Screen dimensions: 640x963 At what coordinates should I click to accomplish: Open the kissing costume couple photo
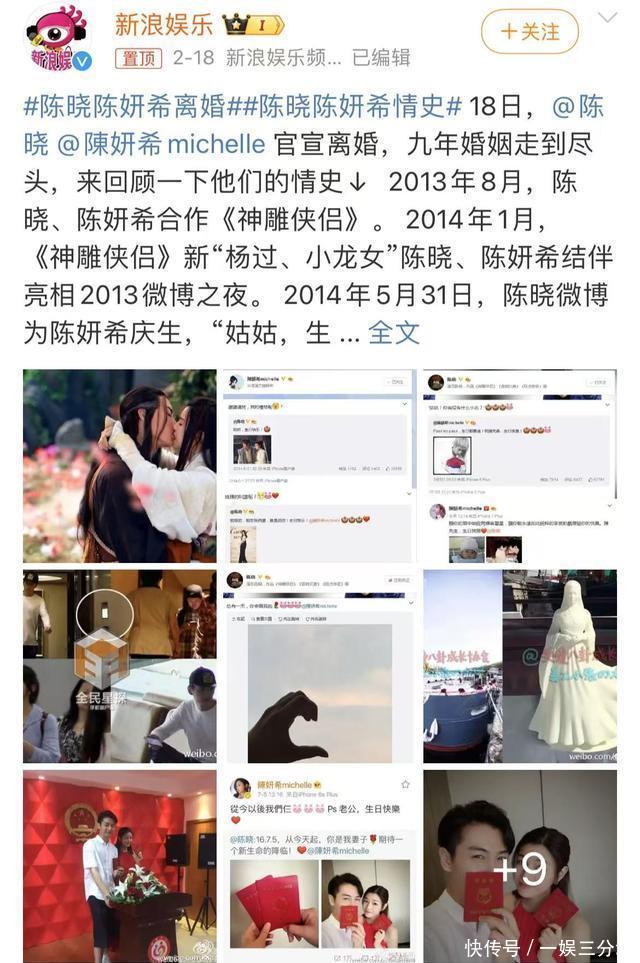click(x=120, y=466)
